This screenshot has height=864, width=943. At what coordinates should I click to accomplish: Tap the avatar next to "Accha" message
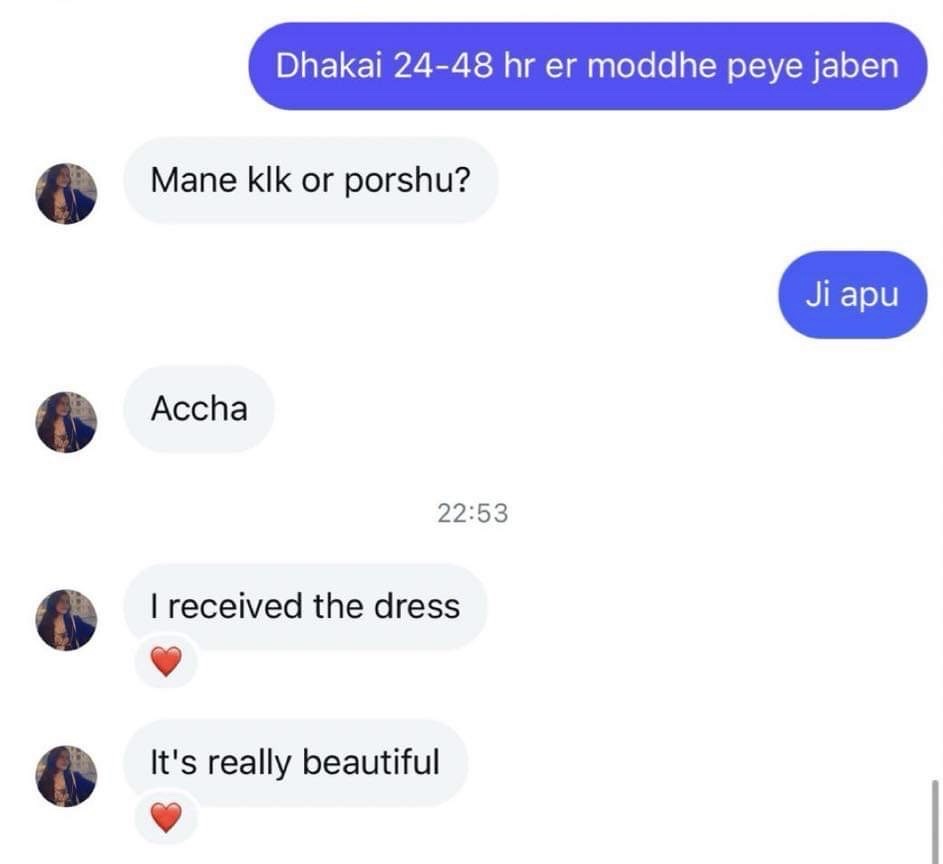(x=66, y=421)
